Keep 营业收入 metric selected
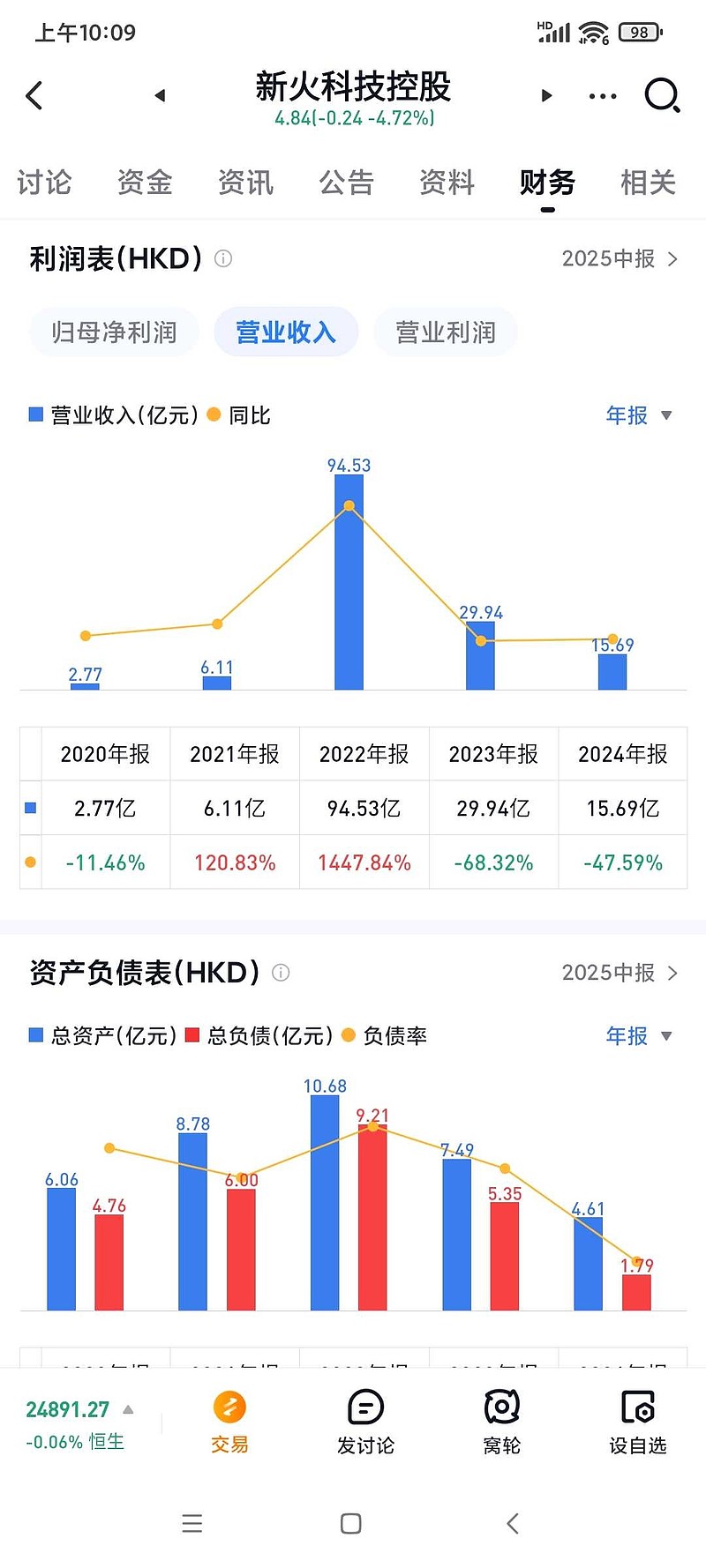 286,332
